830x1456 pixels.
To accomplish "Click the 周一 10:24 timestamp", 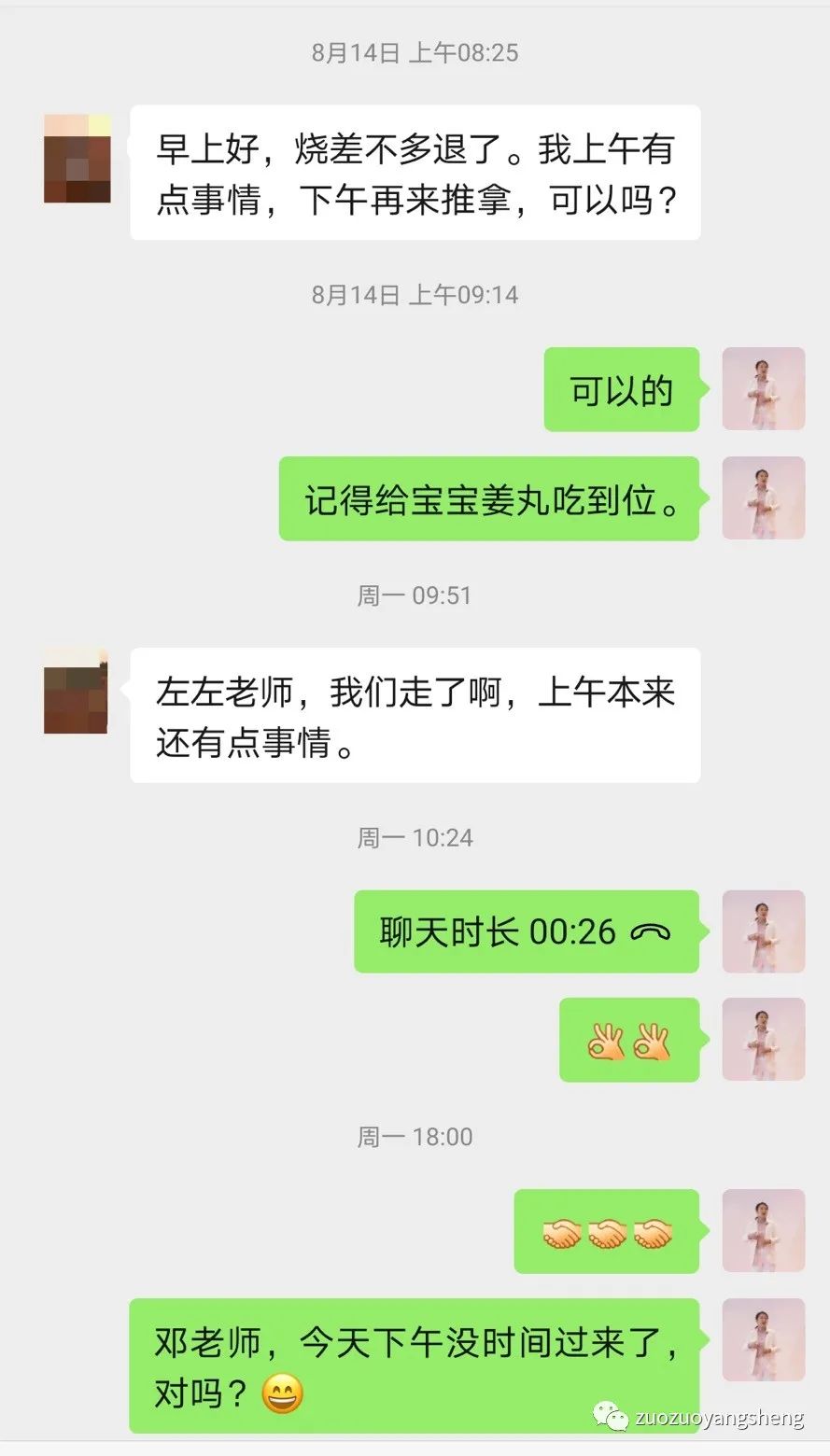I will (x=415, y=837).
